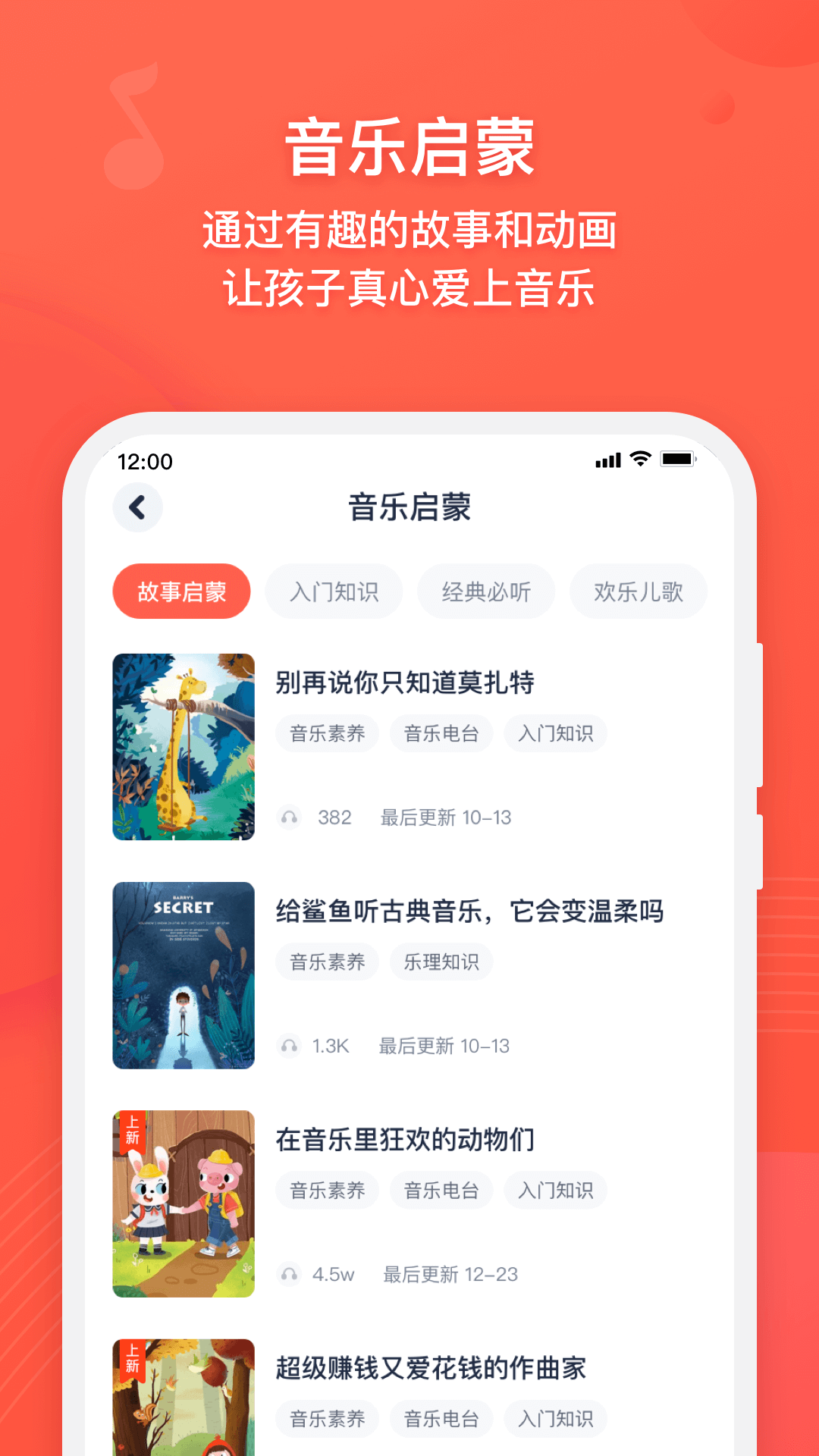Toggle the 乐理知识 tag filter
The height and width of the screenshot is (1456, 819).
(441, 962)
